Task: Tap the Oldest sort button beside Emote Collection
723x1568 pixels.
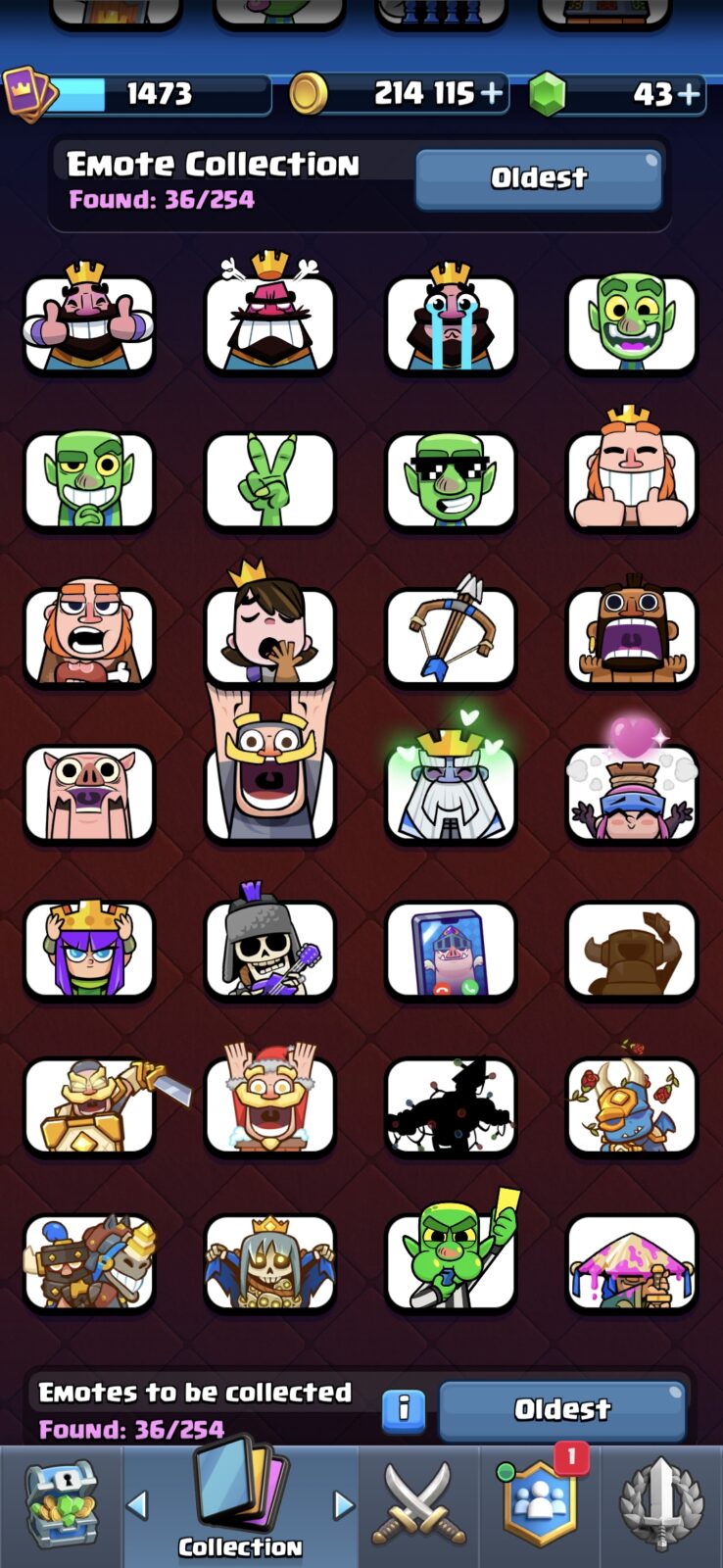Action: point(539,178)
